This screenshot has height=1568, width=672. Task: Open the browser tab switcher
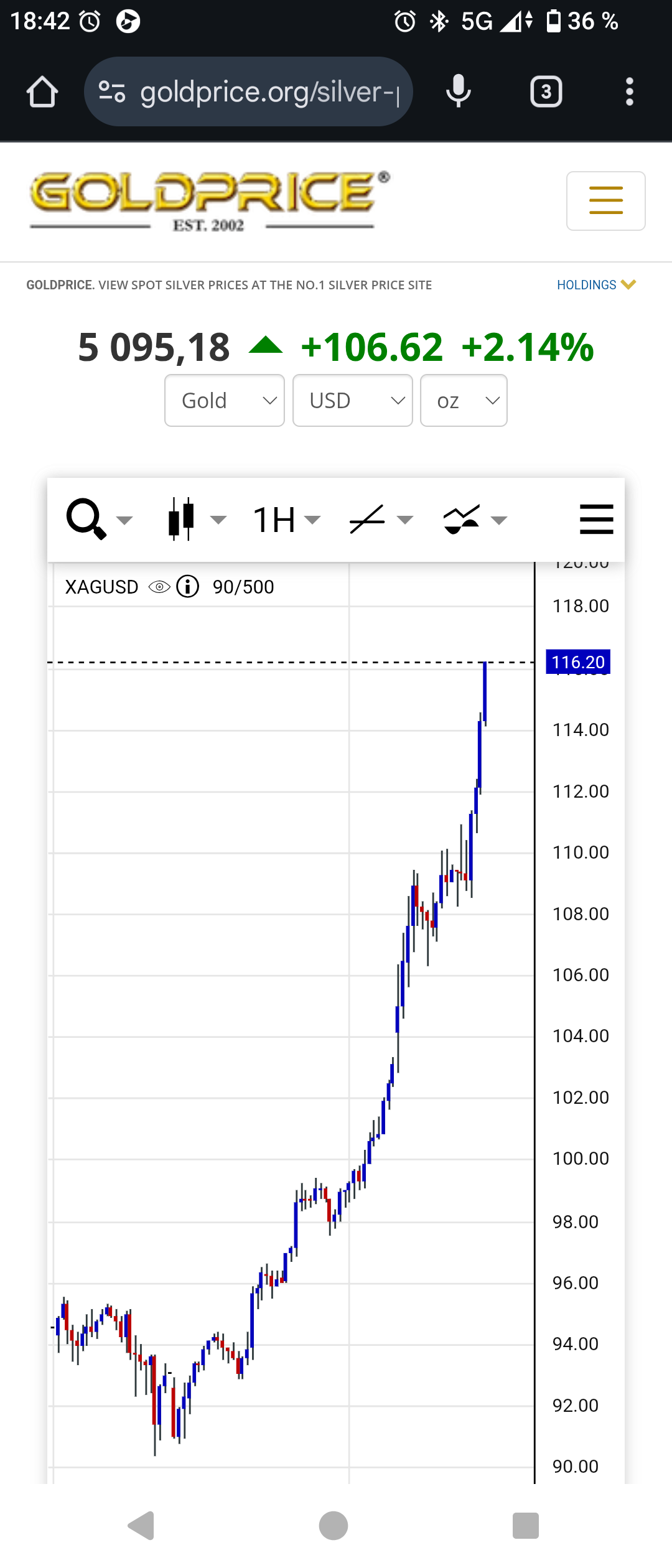[546, 92]
